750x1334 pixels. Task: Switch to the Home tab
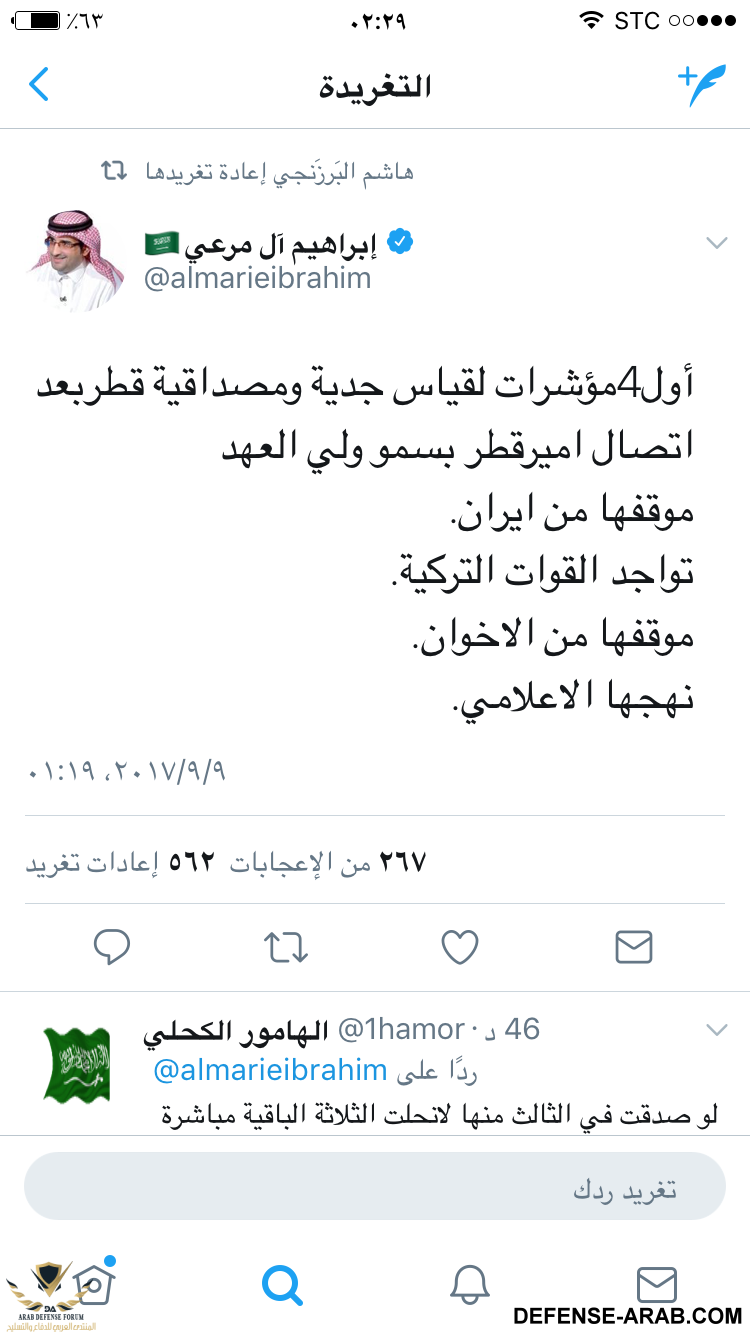click(x=92, y=1282)
